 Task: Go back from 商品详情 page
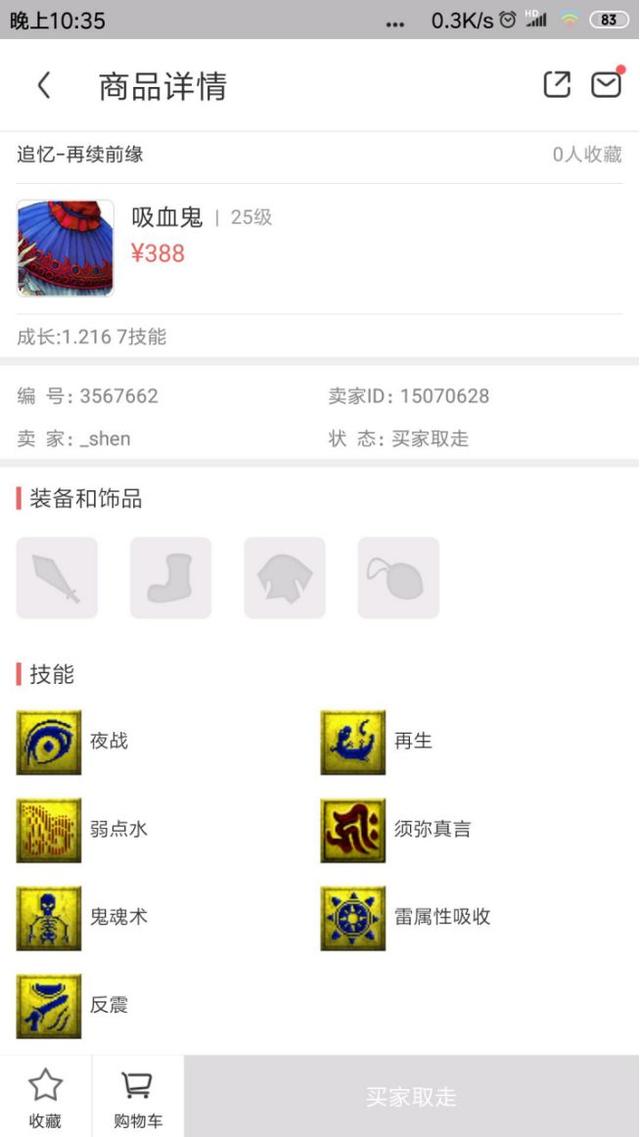tap(44, 86)
